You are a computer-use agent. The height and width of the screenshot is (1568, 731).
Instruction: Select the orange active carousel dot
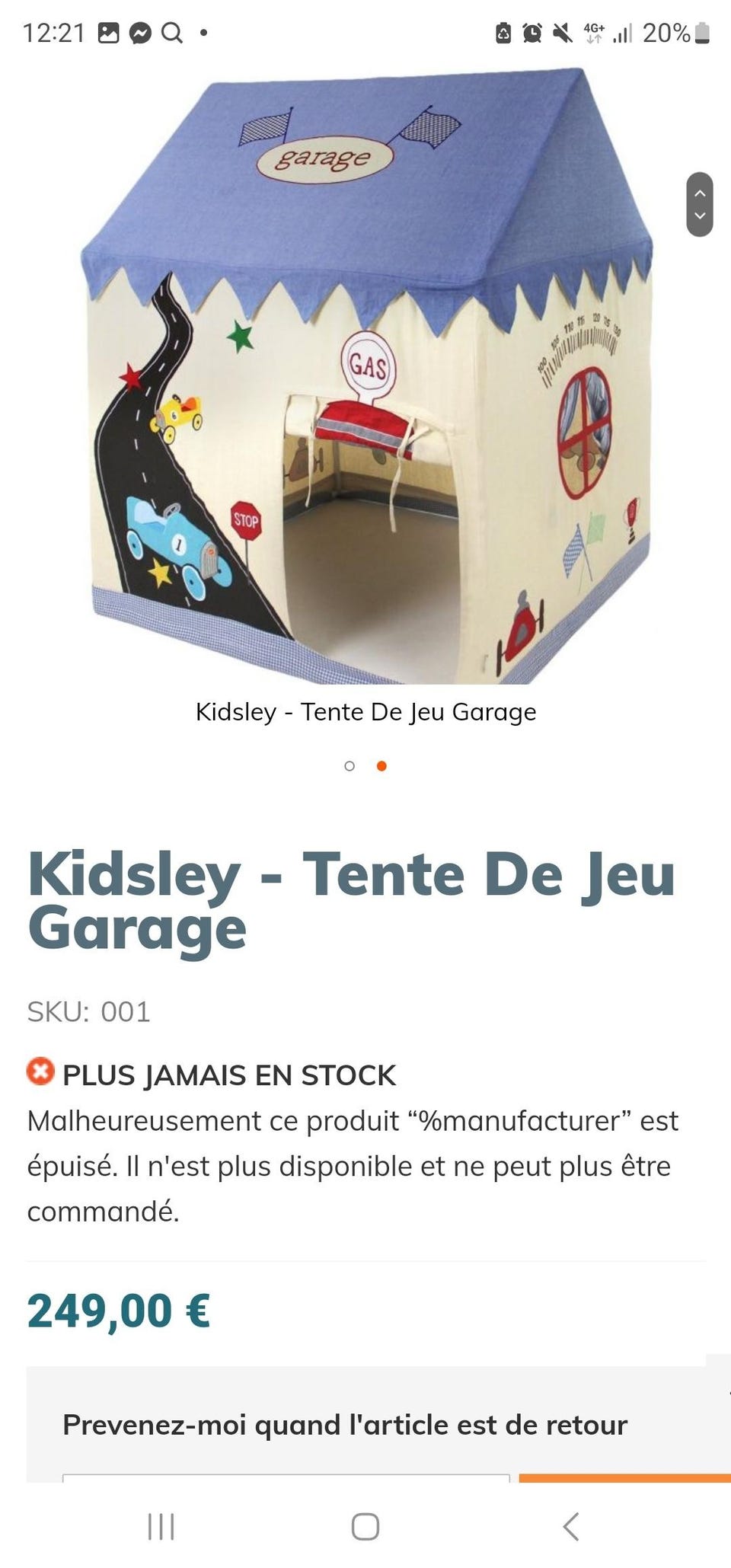tap(381, 766)
